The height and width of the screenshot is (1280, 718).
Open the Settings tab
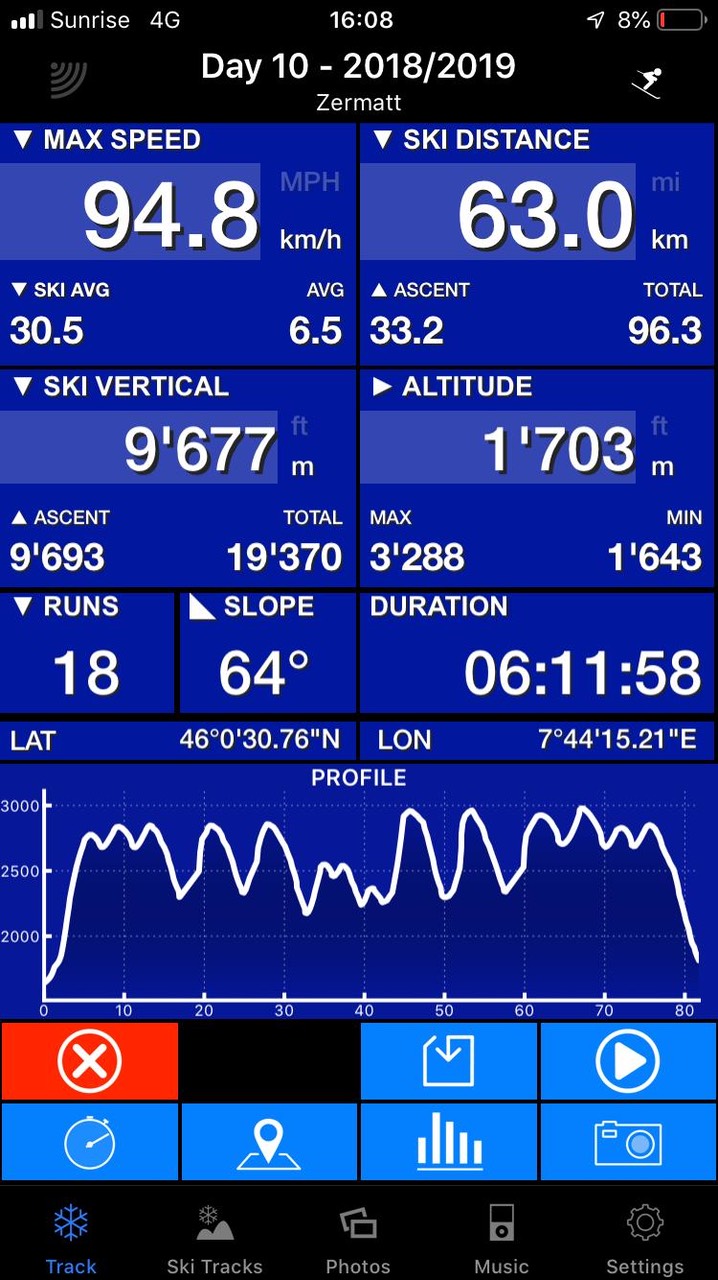645,1238
